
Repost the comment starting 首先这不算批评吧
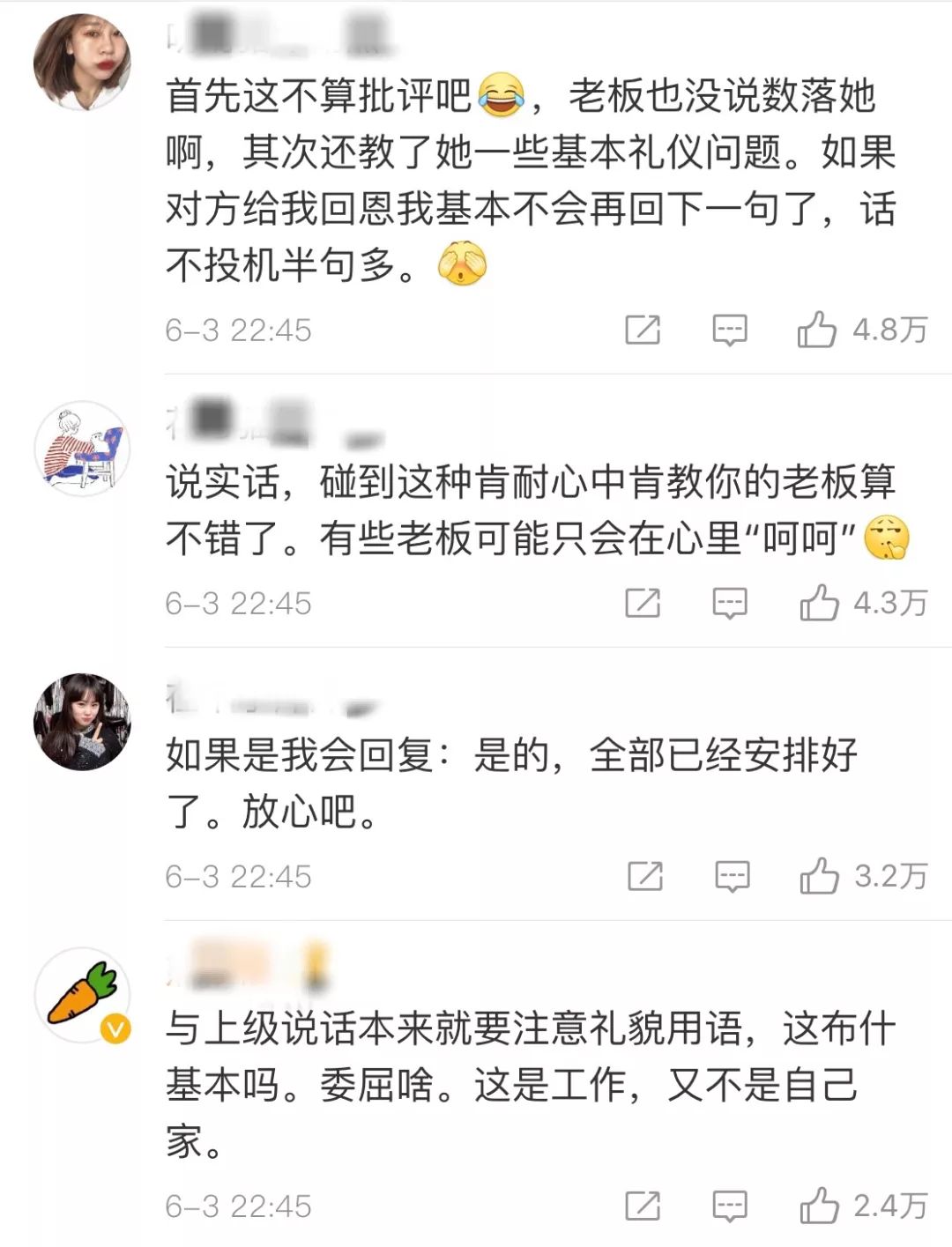[x=643, y=330]
